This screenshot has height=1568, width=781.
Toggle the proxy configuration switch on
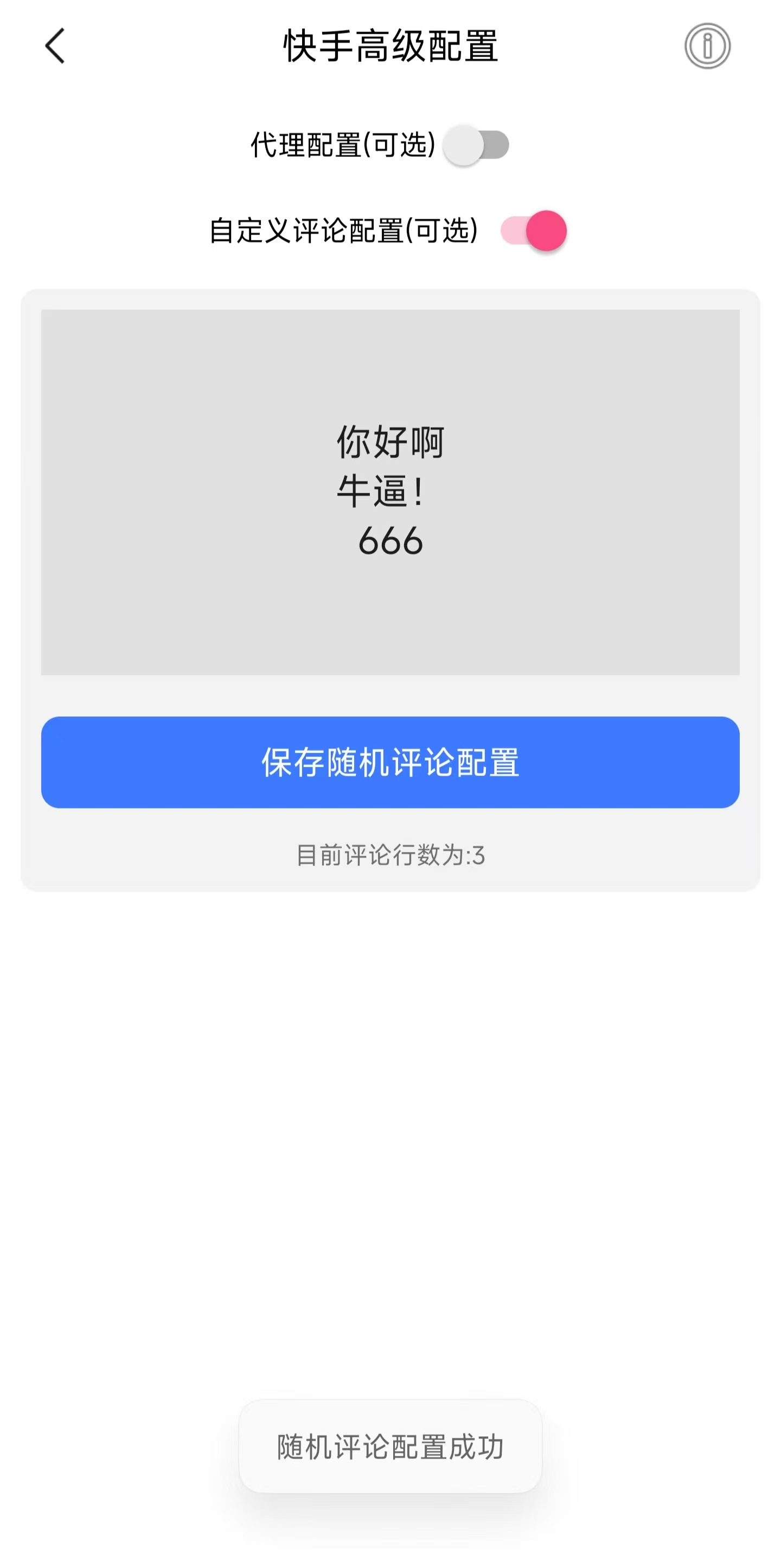coord(475,144)
